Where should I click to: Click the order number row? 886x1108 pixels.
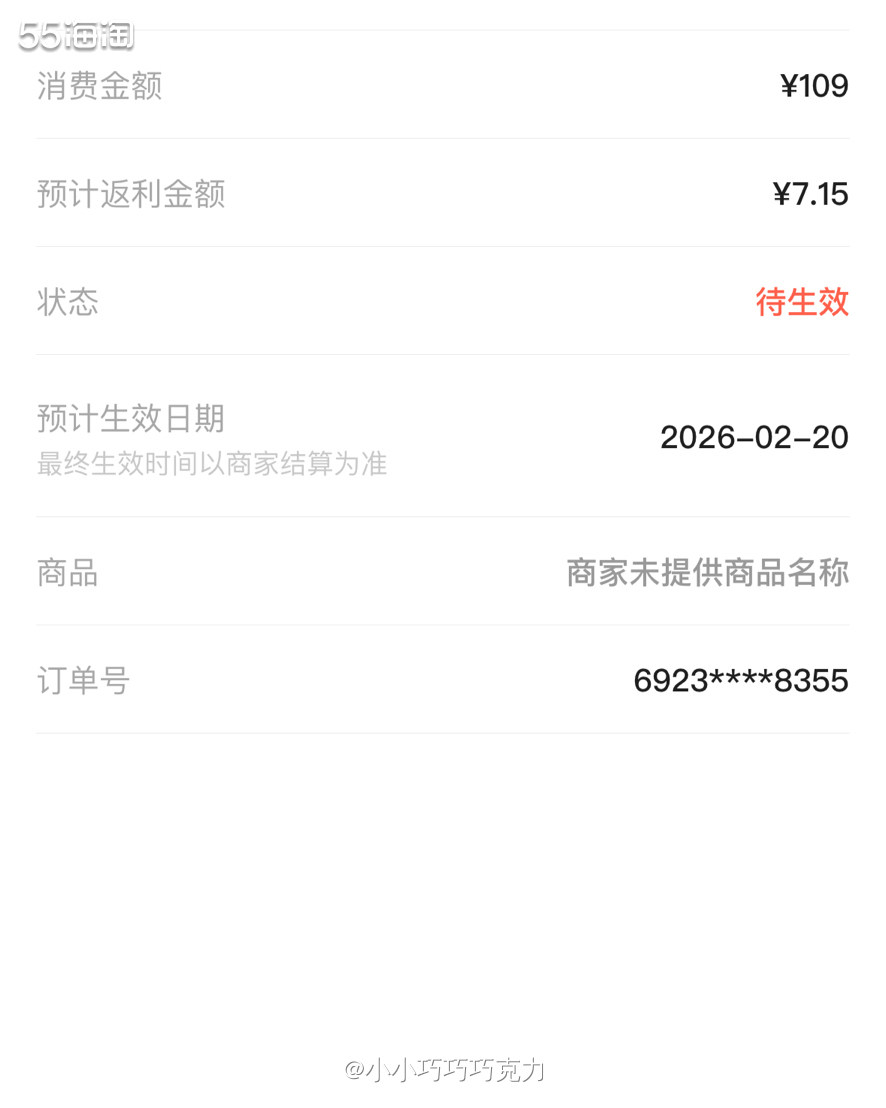point(443,680)
